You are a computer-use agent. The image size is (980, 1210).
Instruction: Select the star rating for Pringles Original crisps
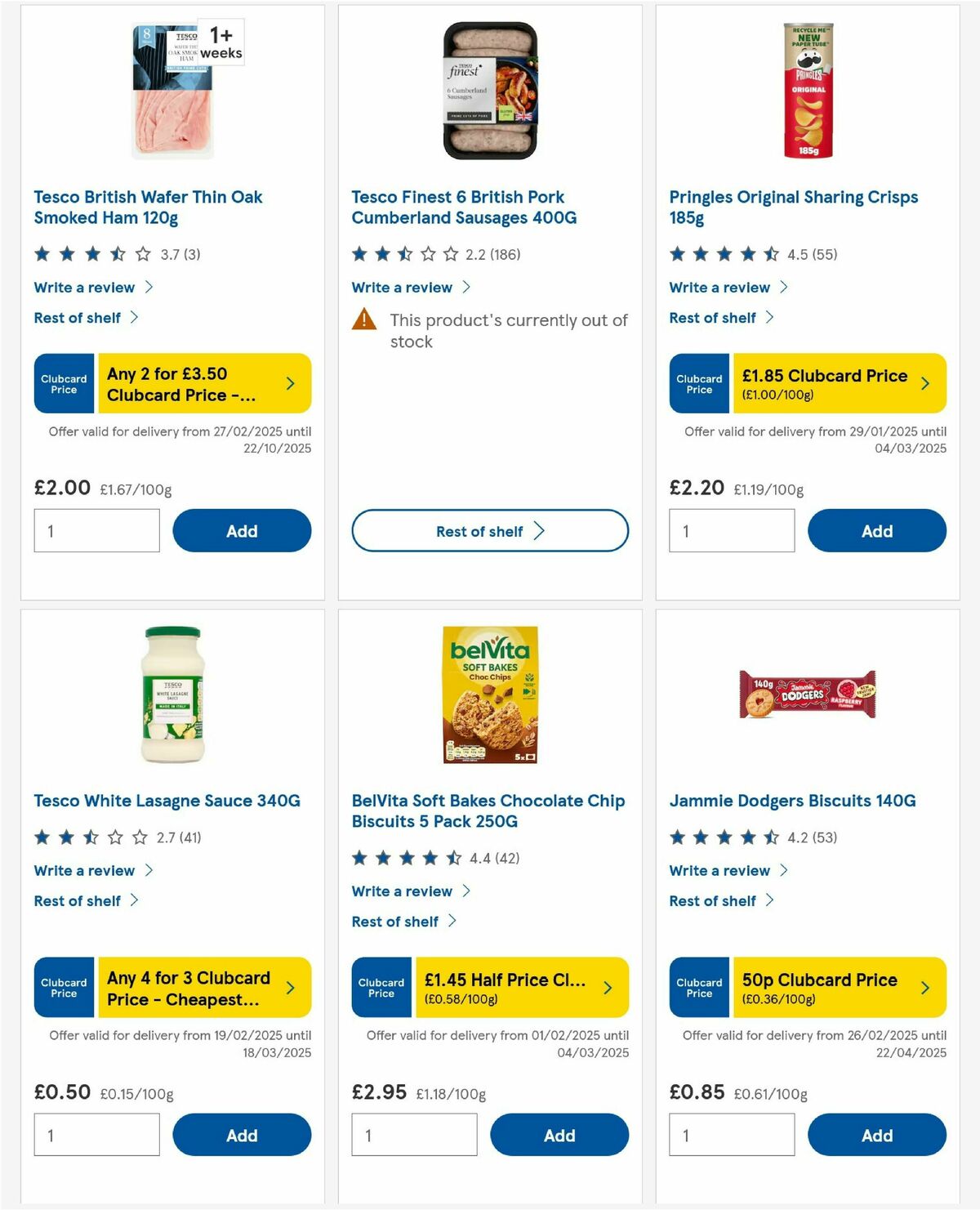[723, 254]
